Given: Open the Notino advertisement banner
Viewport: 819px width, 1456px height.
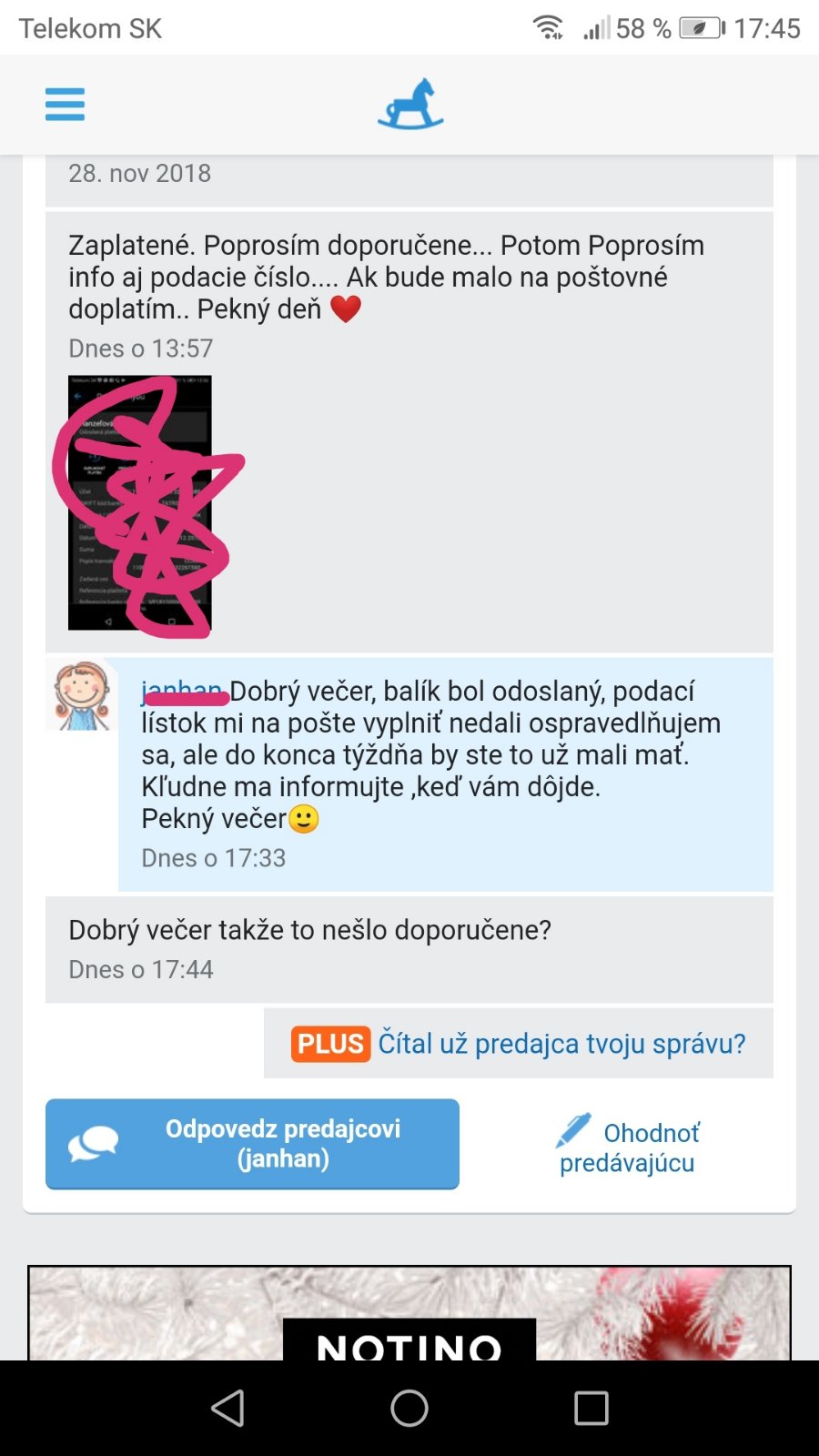Looking at the screenshot, I should pyautogui.click(x=409, y=1315).
